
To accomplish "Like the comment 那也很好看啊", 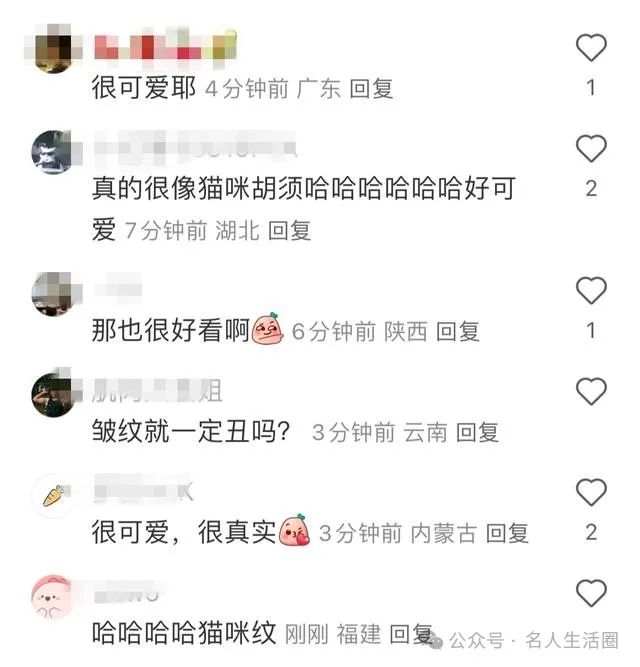I will 591,291.
